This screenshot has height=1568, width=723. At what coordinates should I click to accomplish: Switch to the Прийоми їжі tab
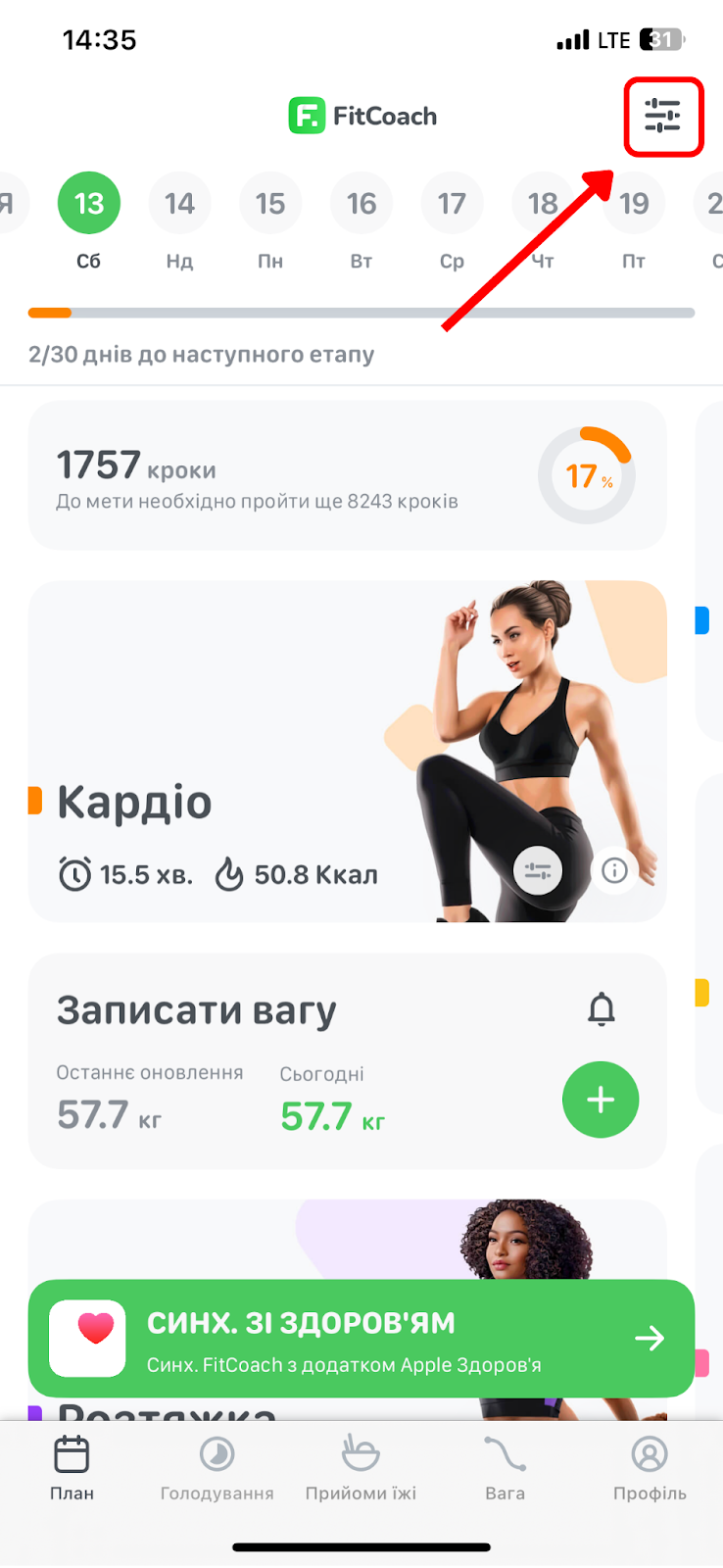coord(361,1468)
